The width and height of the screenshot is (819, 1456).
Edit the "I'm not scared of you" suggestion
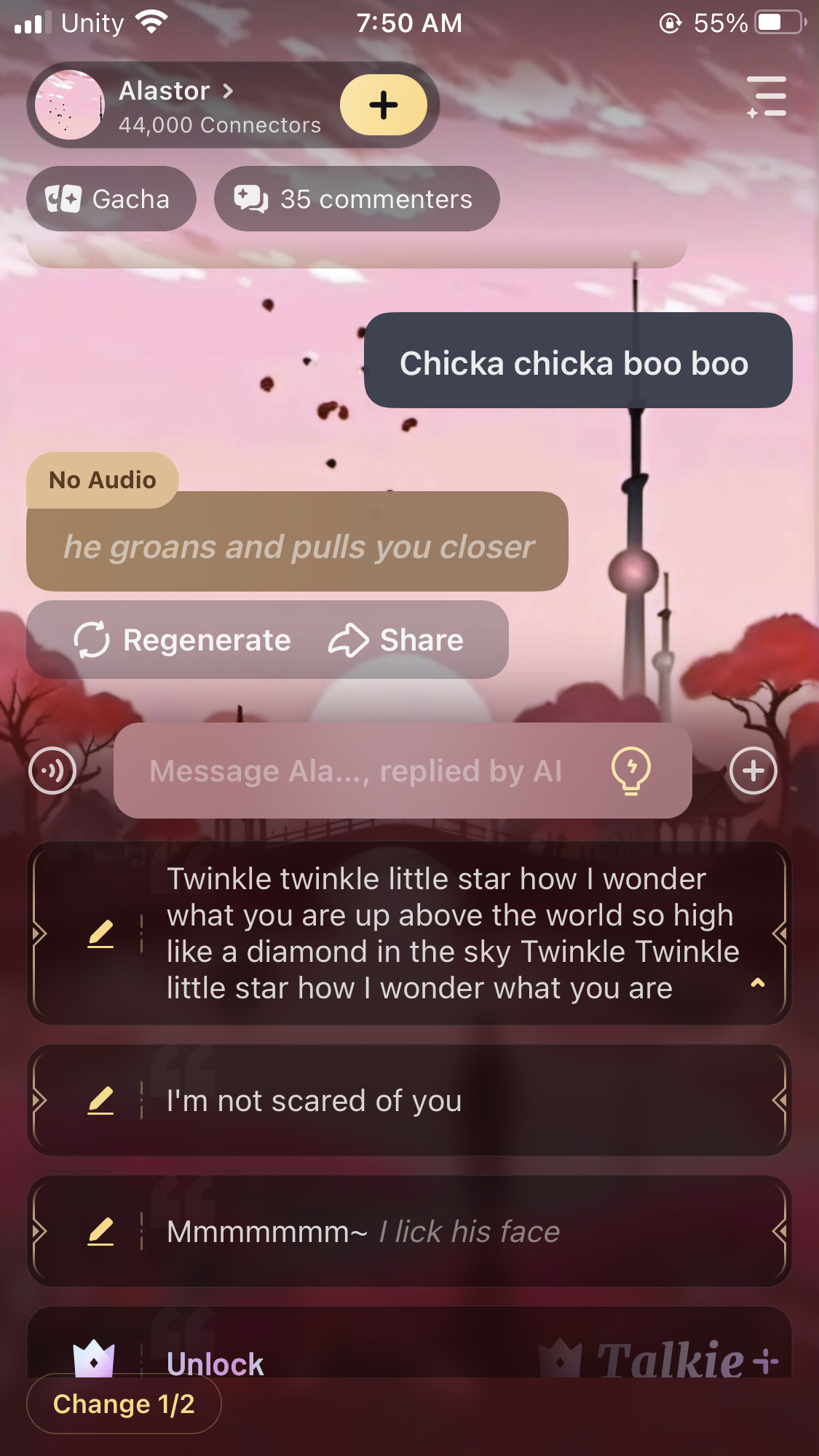point(100,1101)
